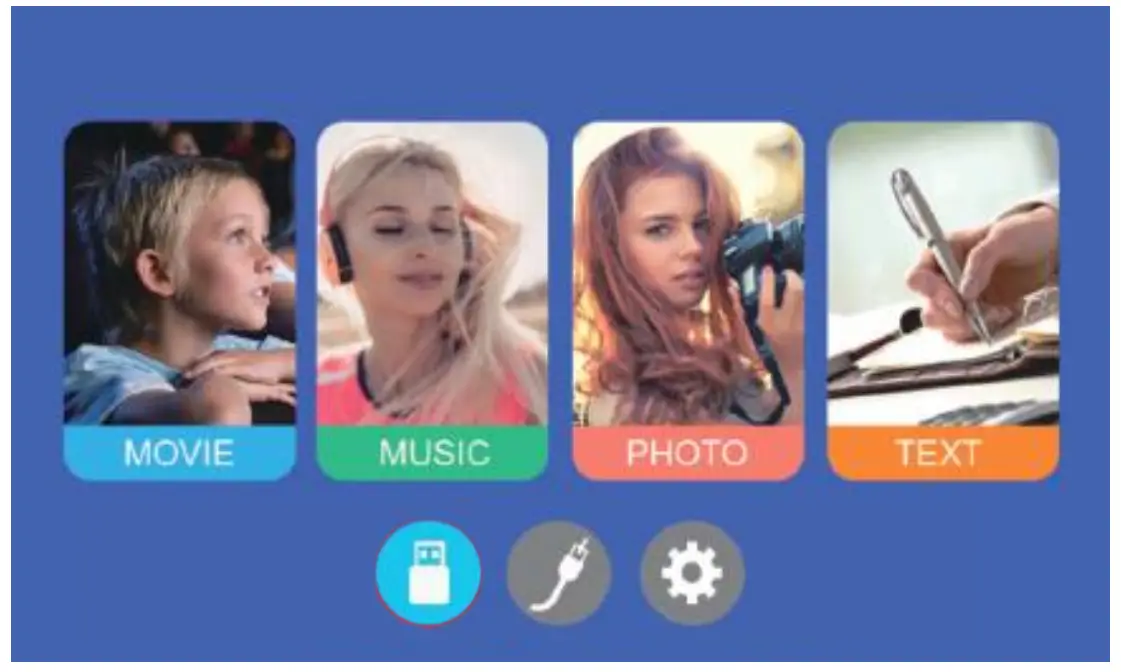This screenshot has height=672, width=1121.
Task: Open settings via the gear icon
Action: [692, 573]
